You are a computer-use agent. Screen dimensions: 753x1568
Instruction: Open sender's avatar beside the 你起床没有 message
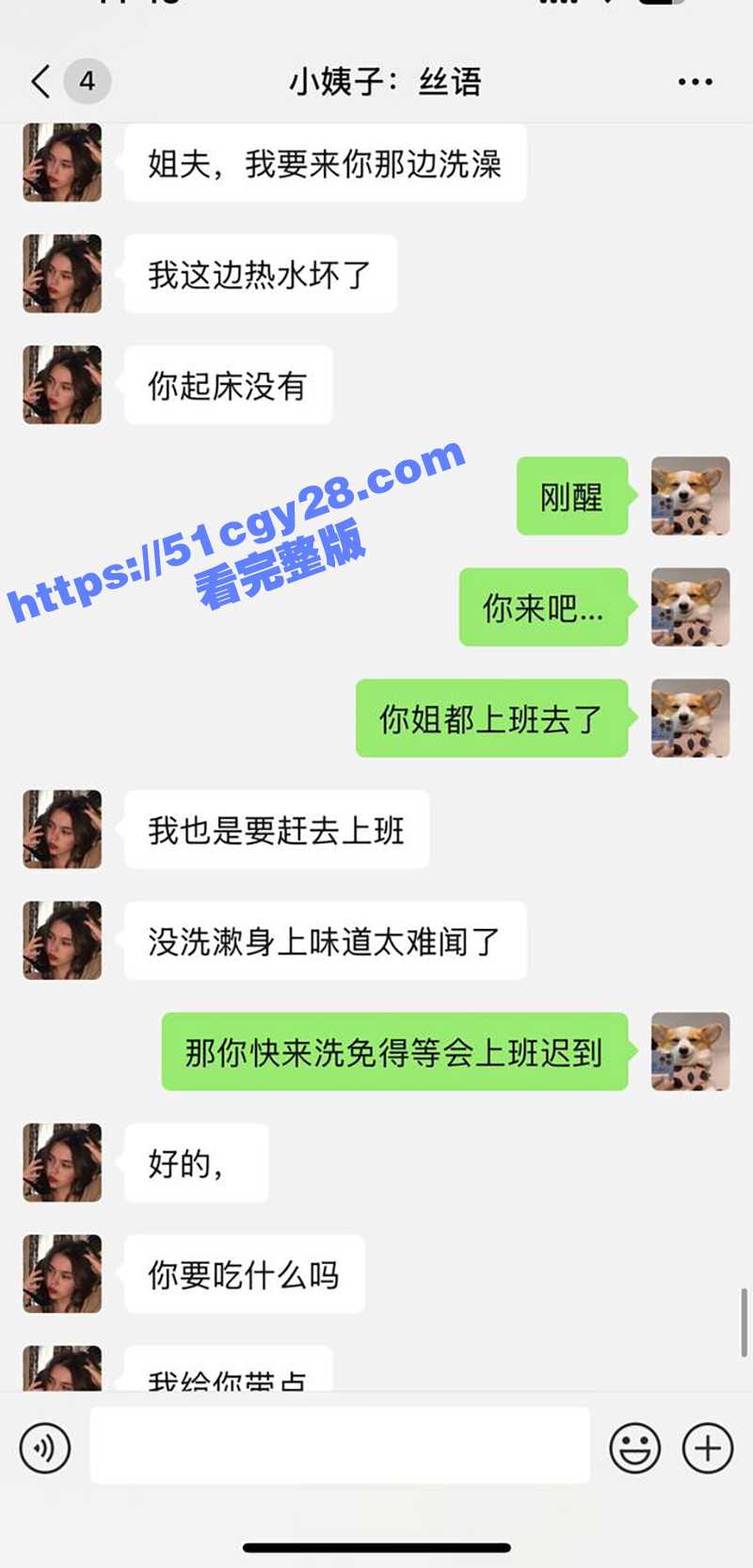[62, 385]
